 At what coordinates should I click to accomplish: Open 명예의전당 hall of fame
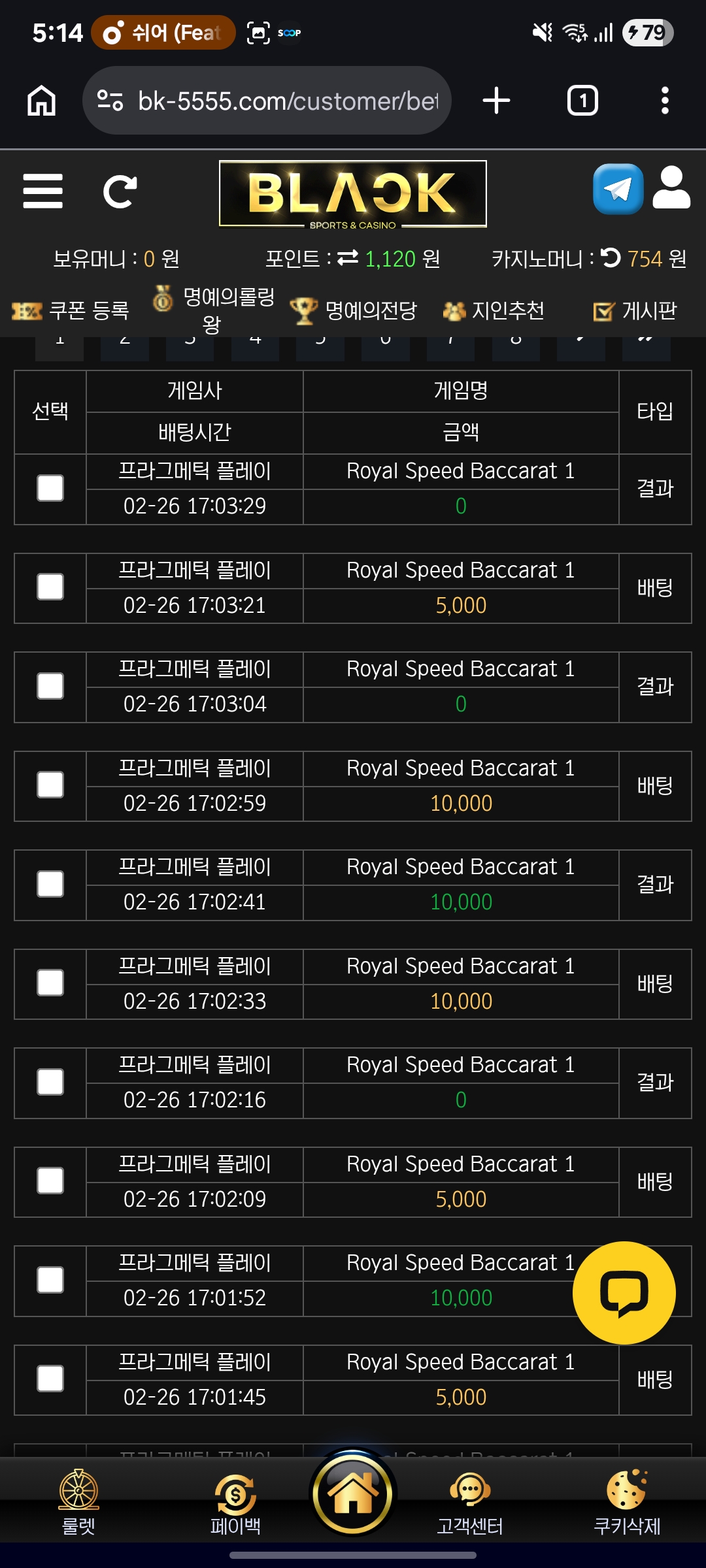click(354, 310)
